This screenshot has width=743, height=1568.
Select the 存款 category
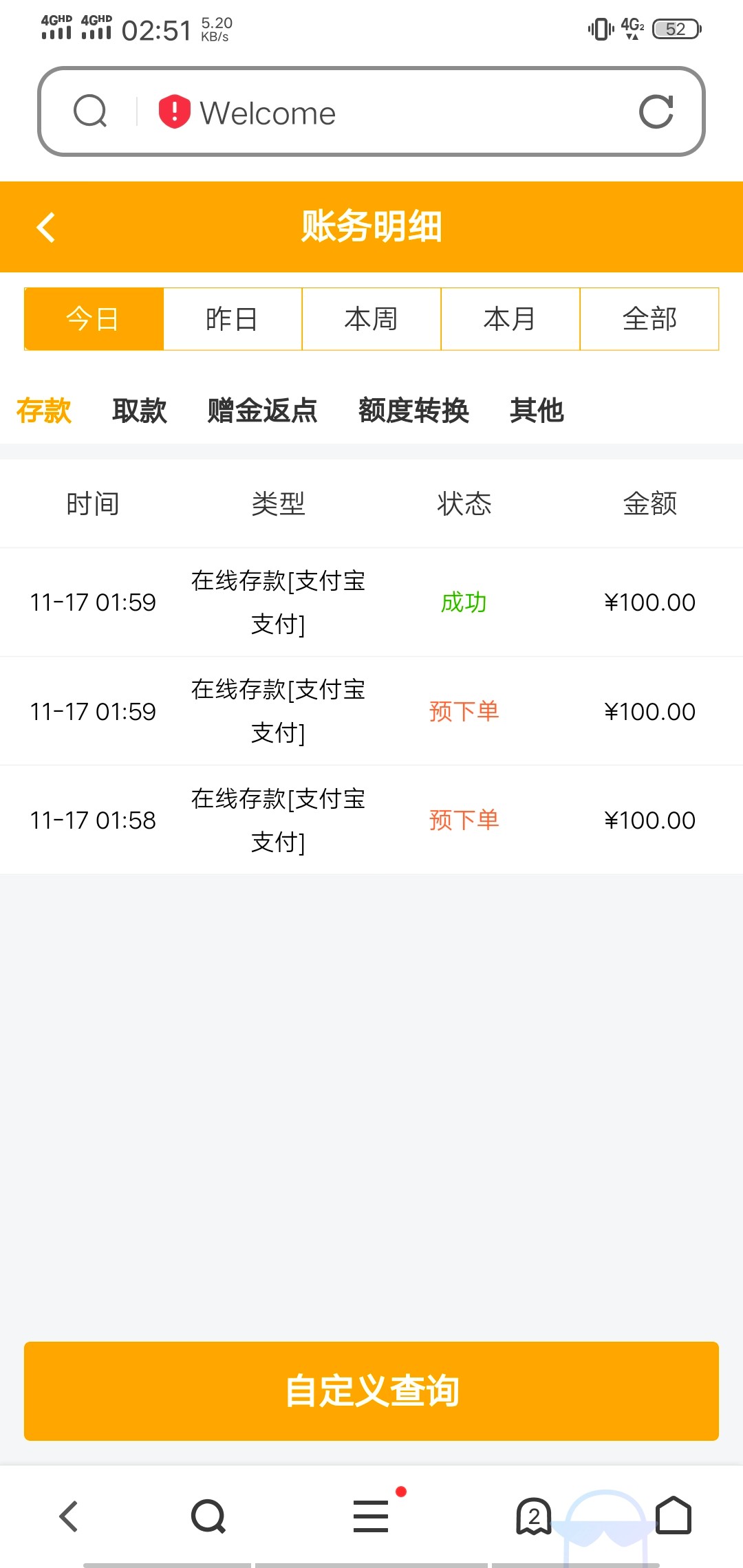coord(43,411)
